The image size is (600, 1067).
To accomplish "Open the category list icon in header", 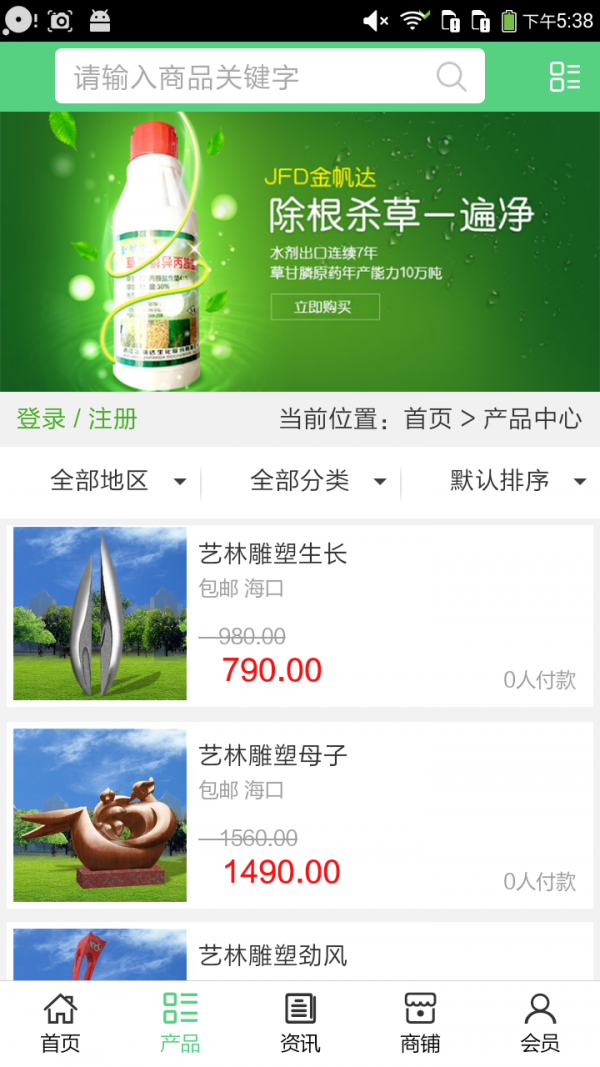I will (x=565, y=77).
